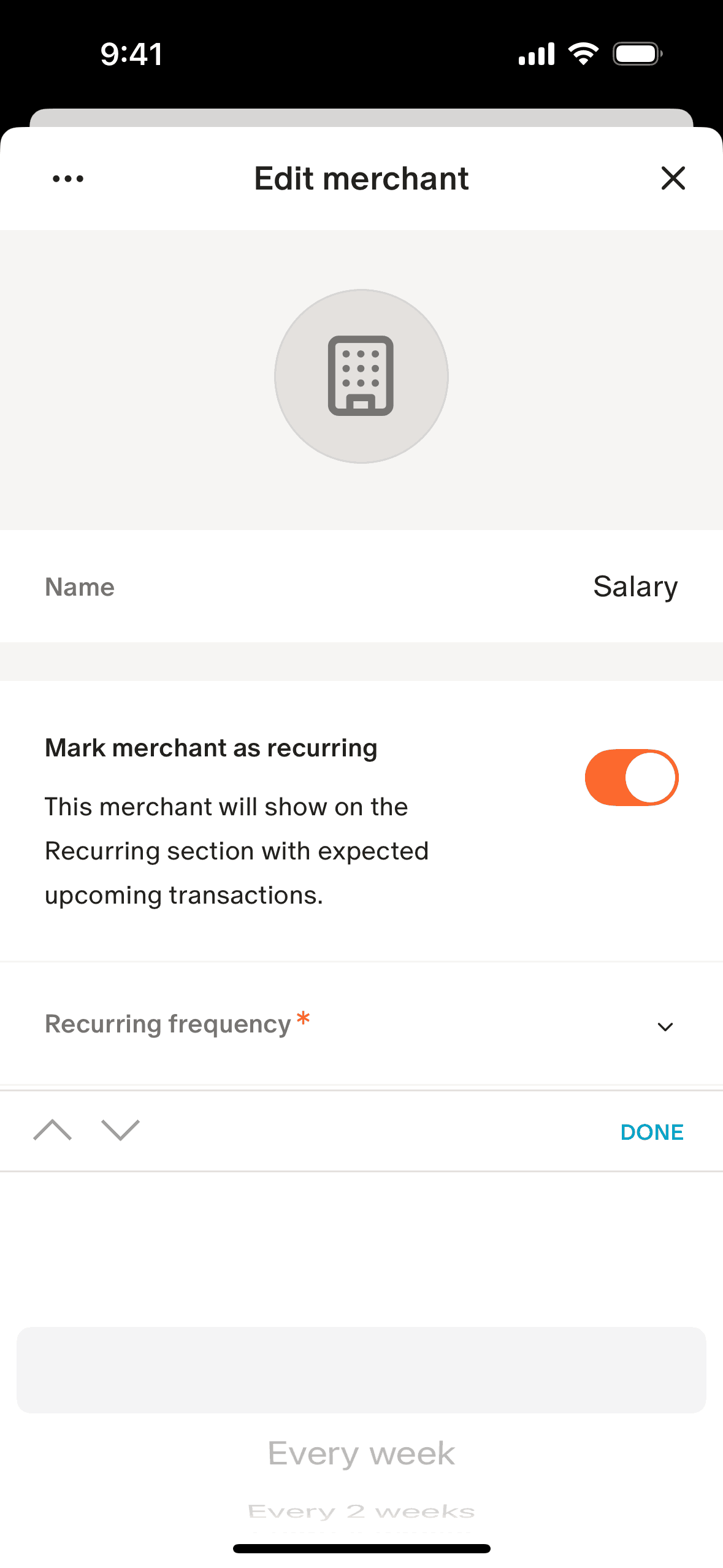The width and height of the screenshot is (723, 1568).
Task: Turn off Mark merchant as recurring
Action: (x=631, y=777)
